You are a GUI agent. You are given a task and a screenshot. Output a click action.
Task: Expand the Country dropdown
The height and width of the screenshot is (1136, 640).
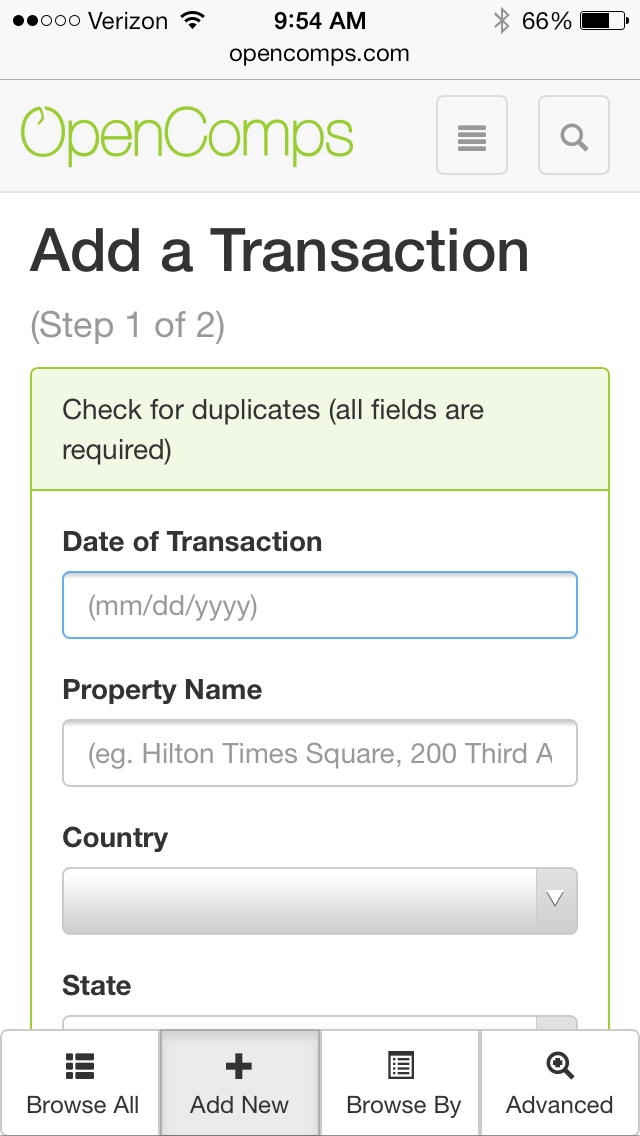pos(320,900)
